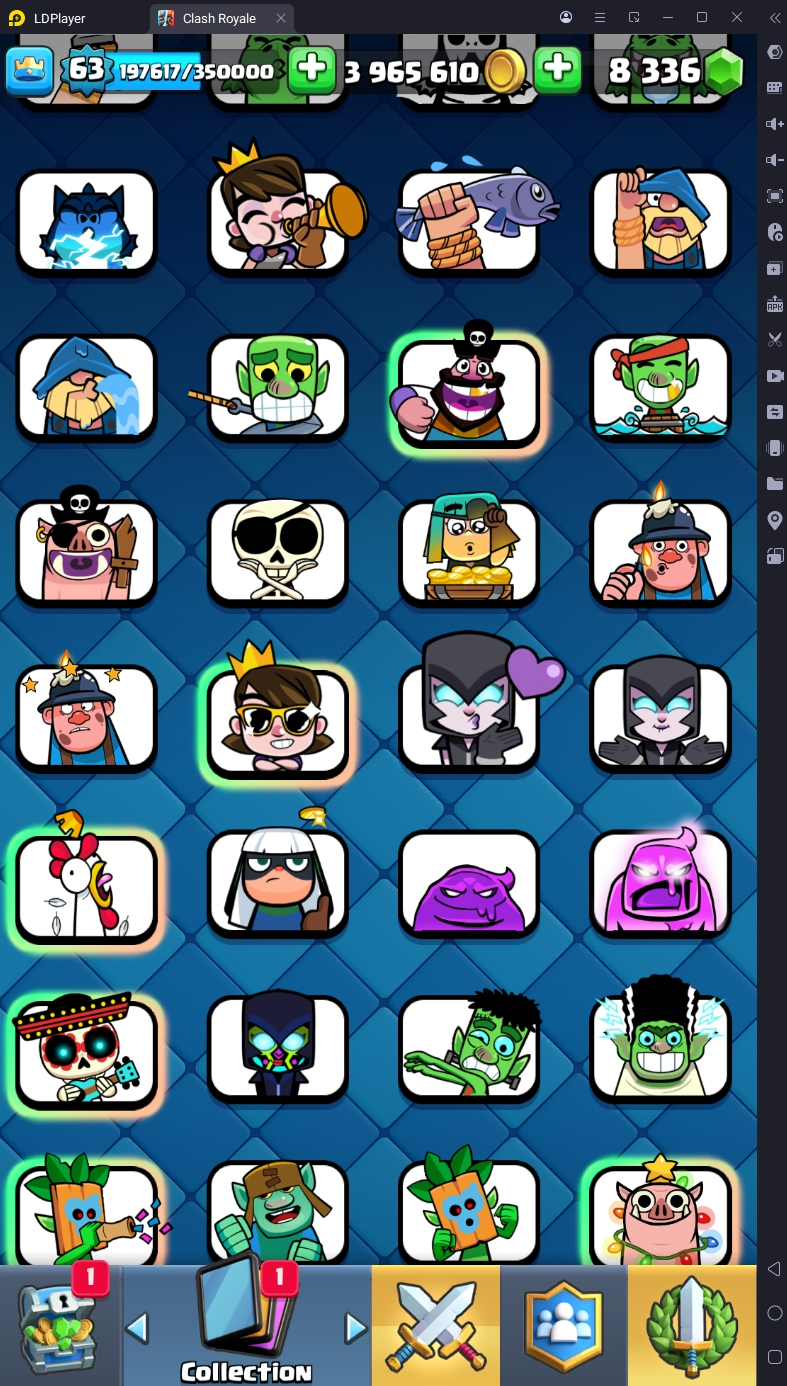This screenshot has width=787, height=1386.
Task: Choose the fist holding a fish emote
Action: click(469, 222)
